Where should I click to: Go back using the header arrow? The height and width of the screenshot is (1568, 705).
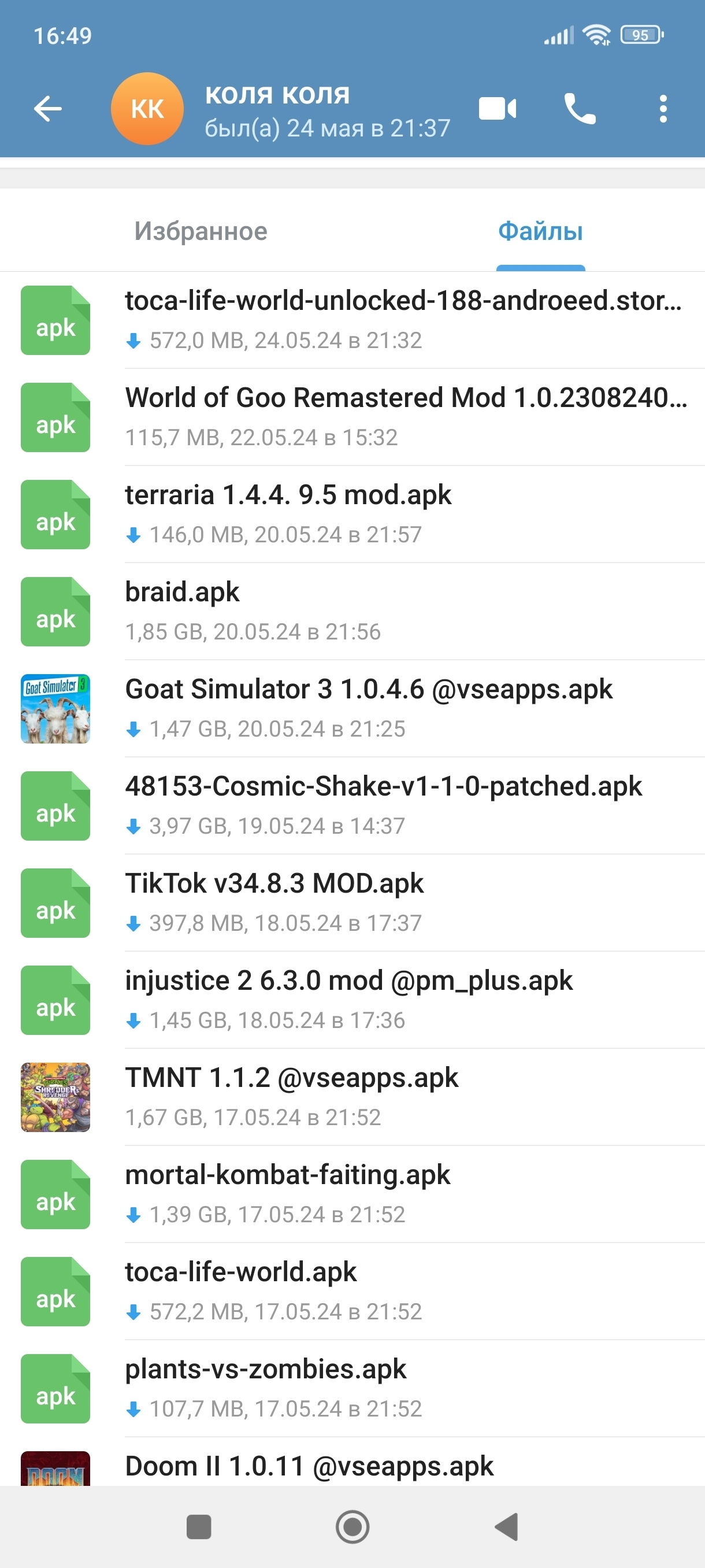tap(47, 110)
